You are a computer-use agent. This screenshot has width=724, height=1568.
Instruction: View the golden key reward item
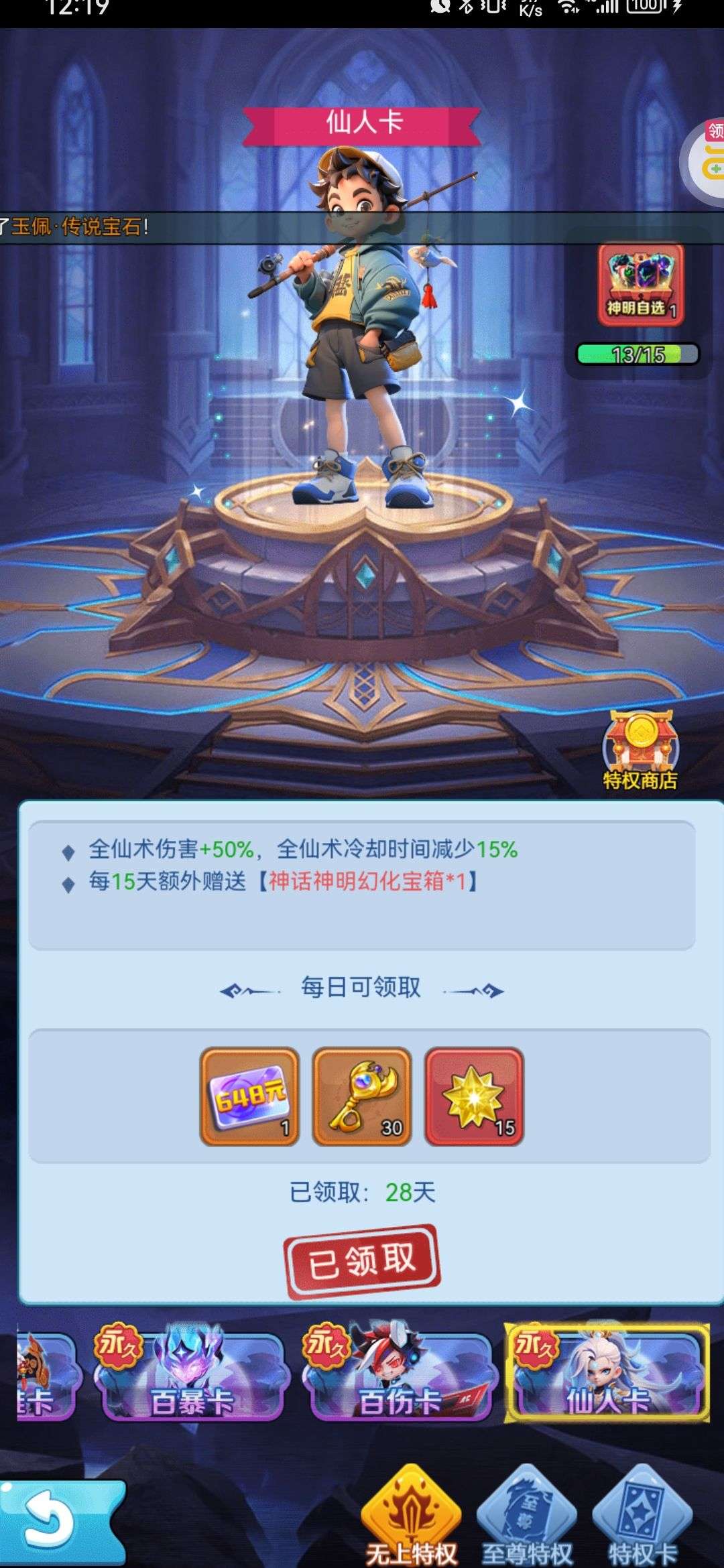[x=362, y=1097]
